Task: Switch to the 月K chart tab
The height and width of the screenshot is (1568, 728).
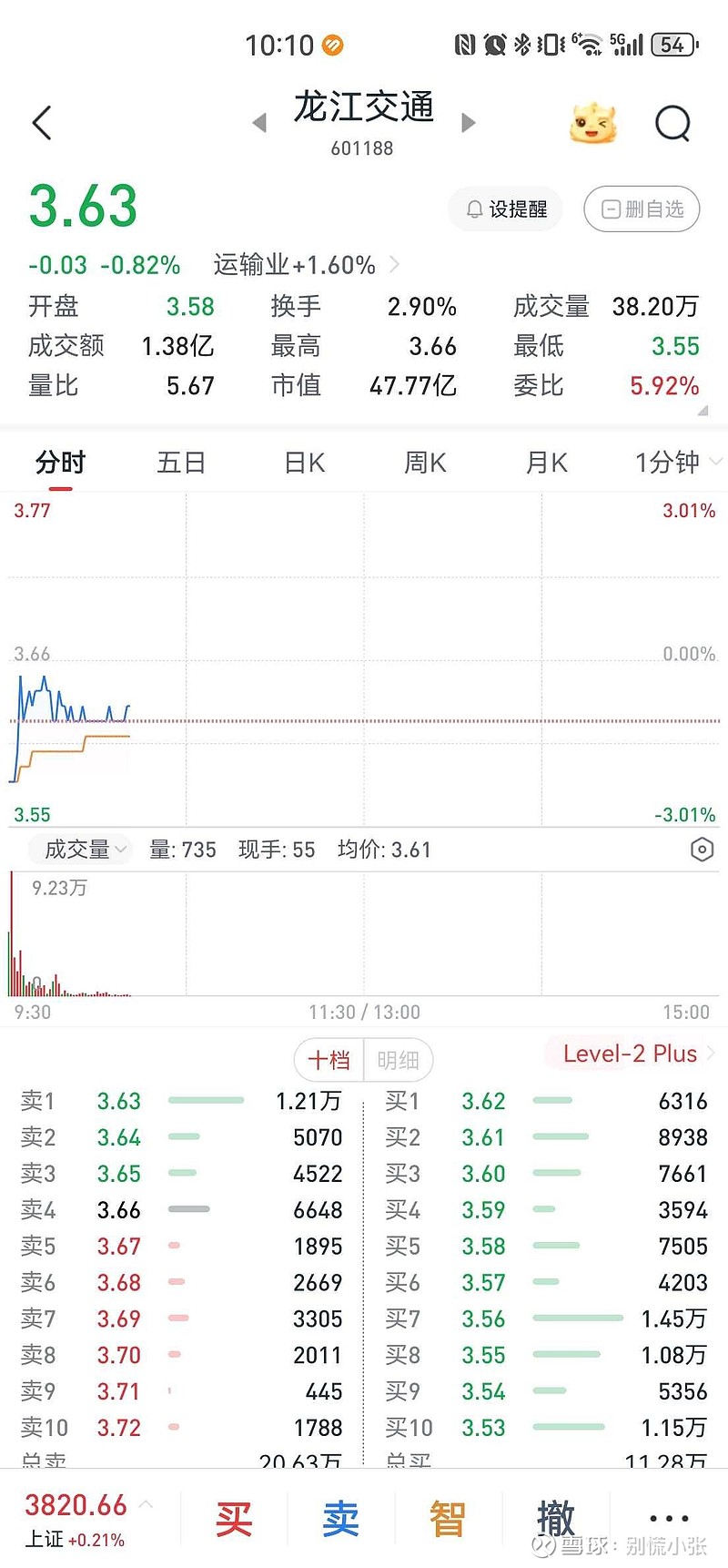Action: pyautogui.click(x=546, y=463)
